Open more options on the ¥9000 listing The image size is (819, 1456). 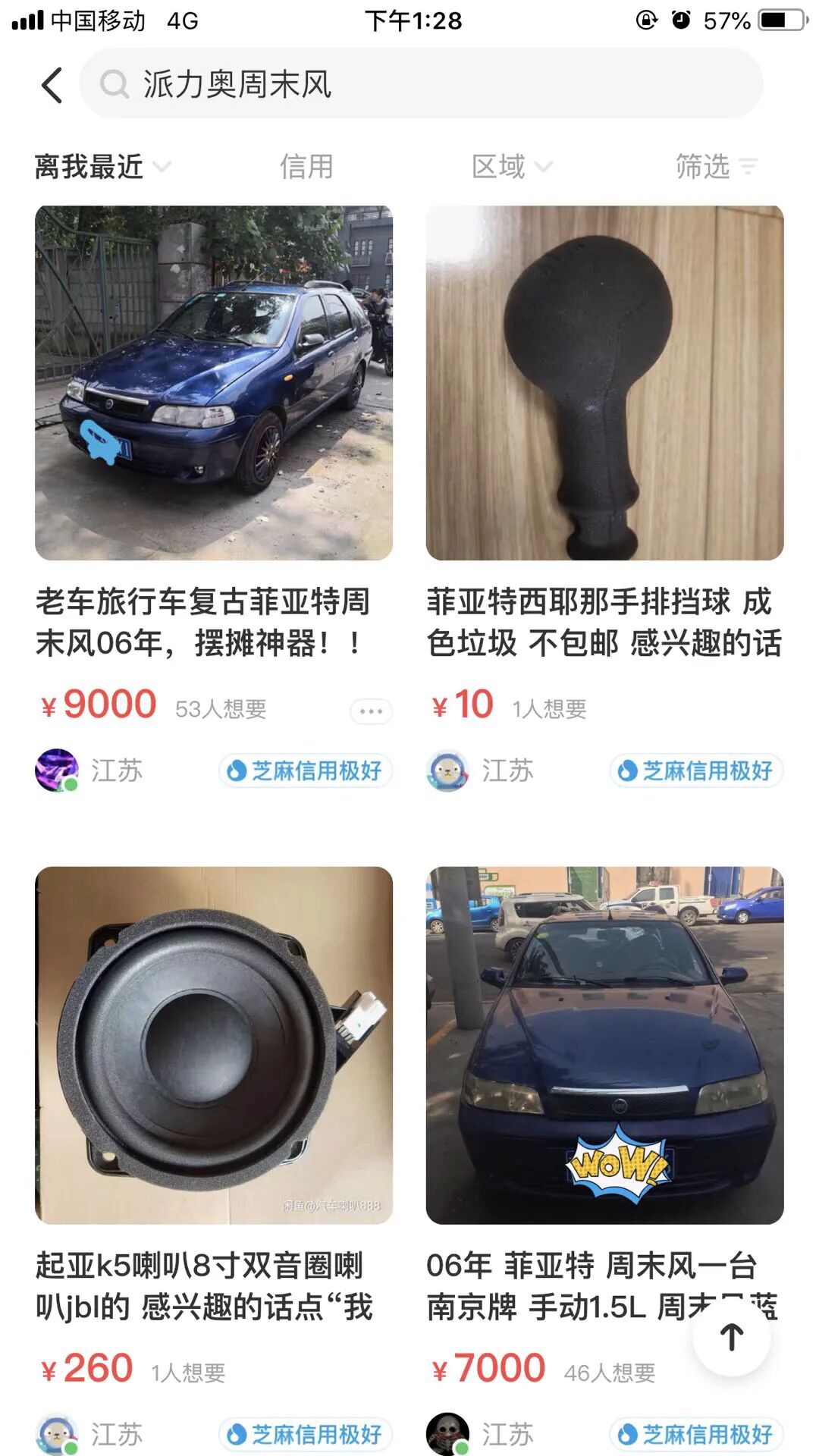(371, 711)
